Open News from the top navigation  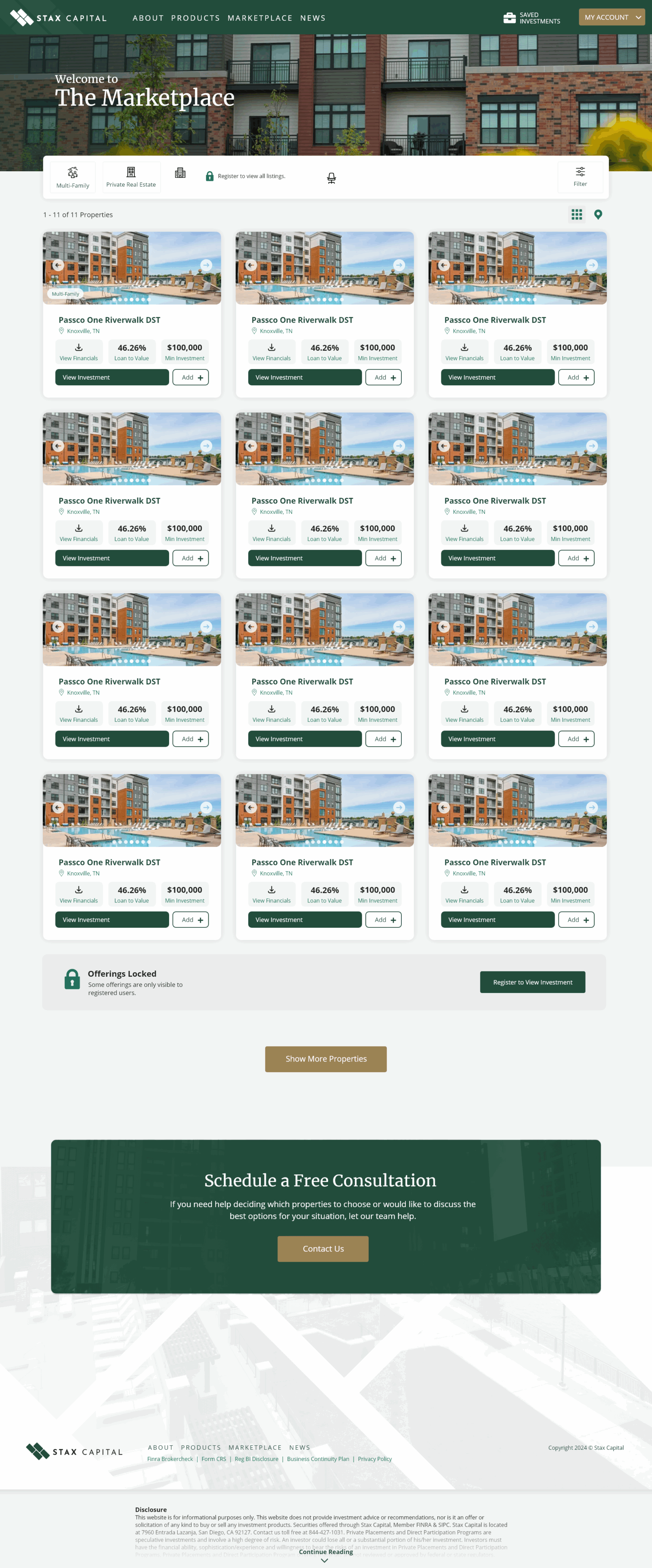pos(313,18)
